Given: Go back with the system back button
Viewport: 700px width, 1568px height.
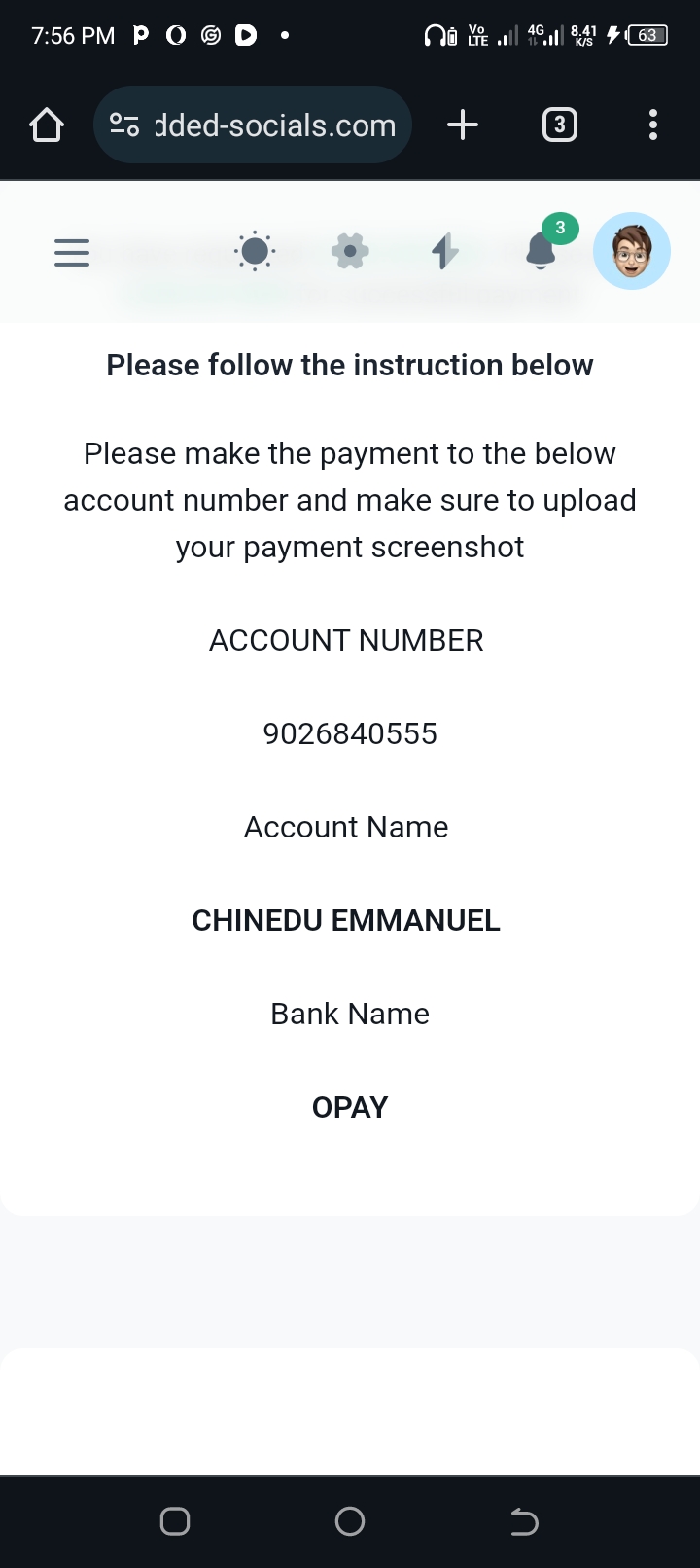Looking at the screenshot, I should (524, 1521).
